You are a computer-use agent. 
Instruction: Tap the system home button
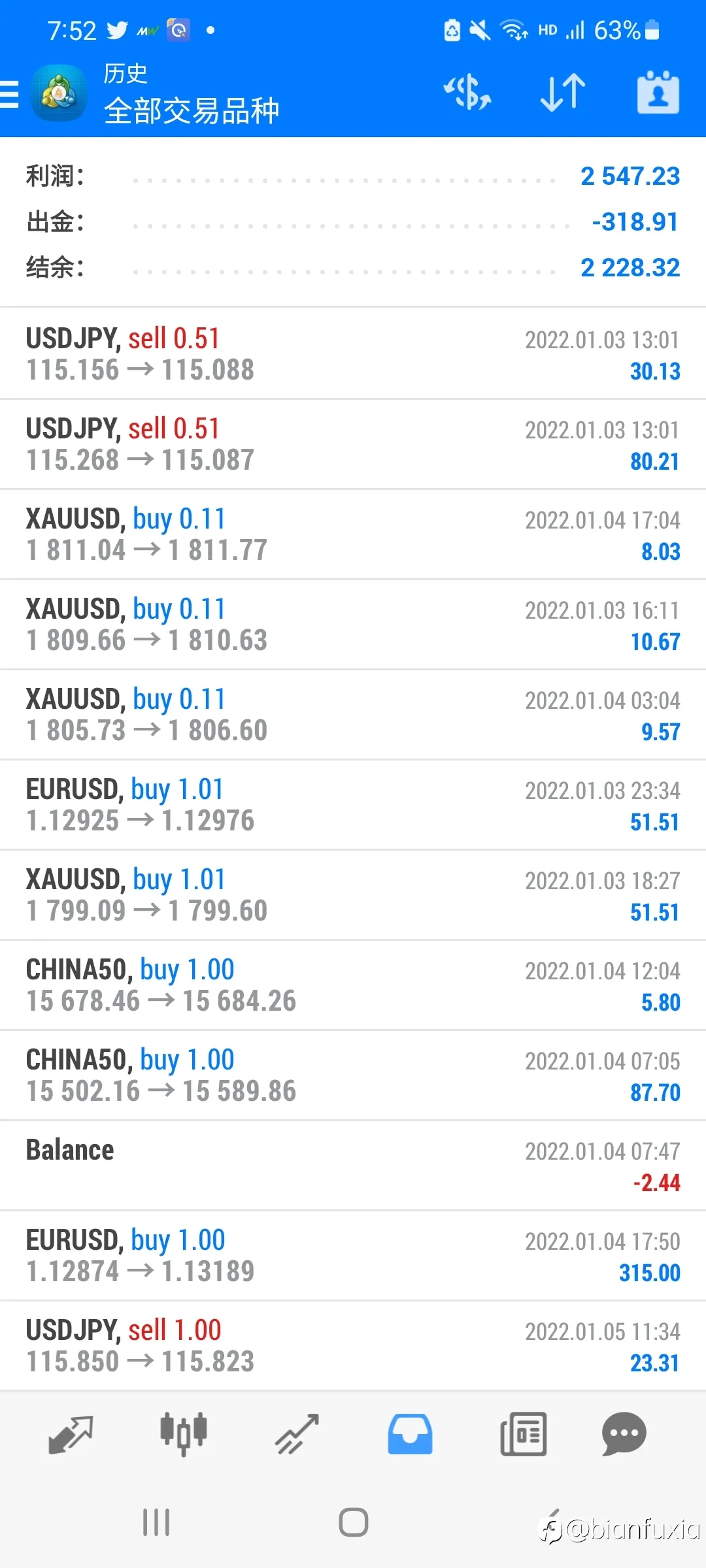coord(353,1522)
